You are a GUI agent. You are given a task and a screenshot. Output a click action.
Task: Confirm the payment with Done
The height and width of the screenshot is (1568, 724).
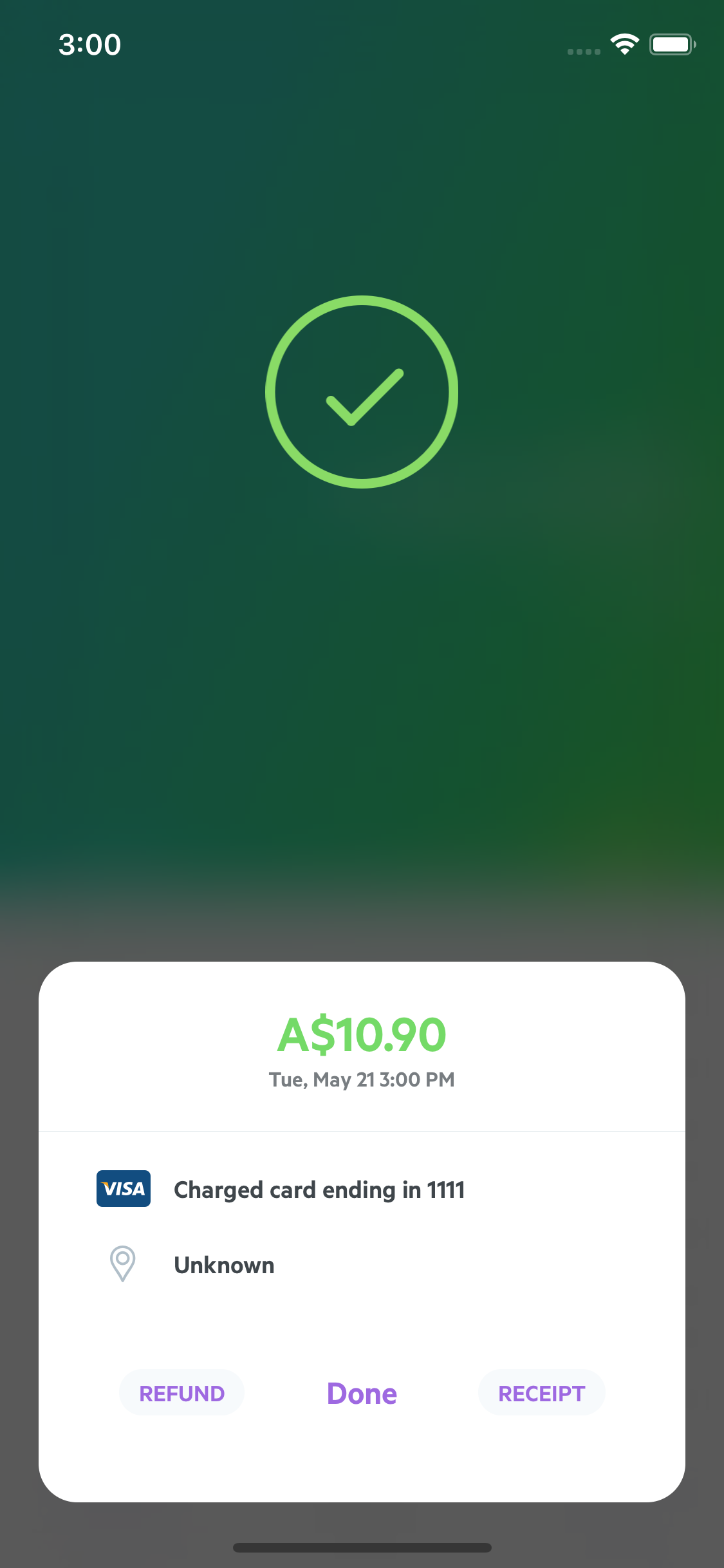pyautogui.click(x=362, y=1394)
